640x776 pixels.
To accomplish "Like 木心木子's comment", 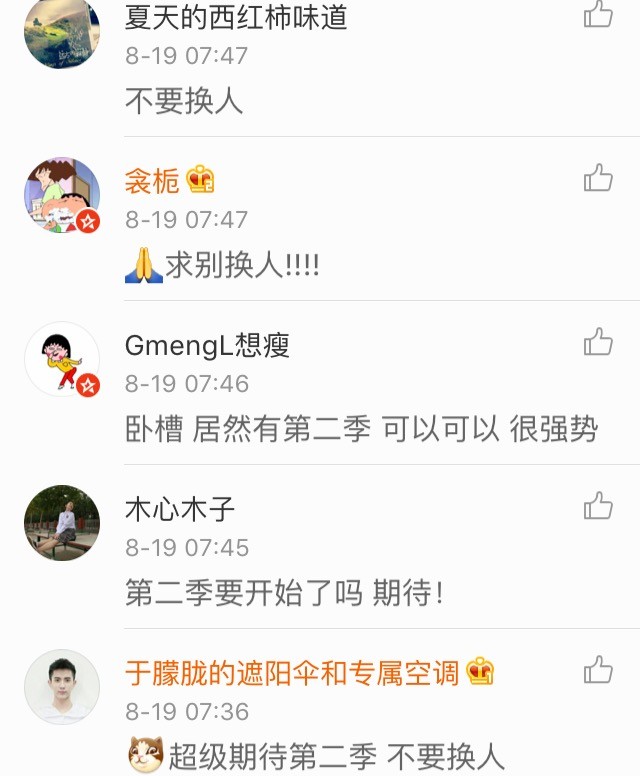I will pos(598,506).
